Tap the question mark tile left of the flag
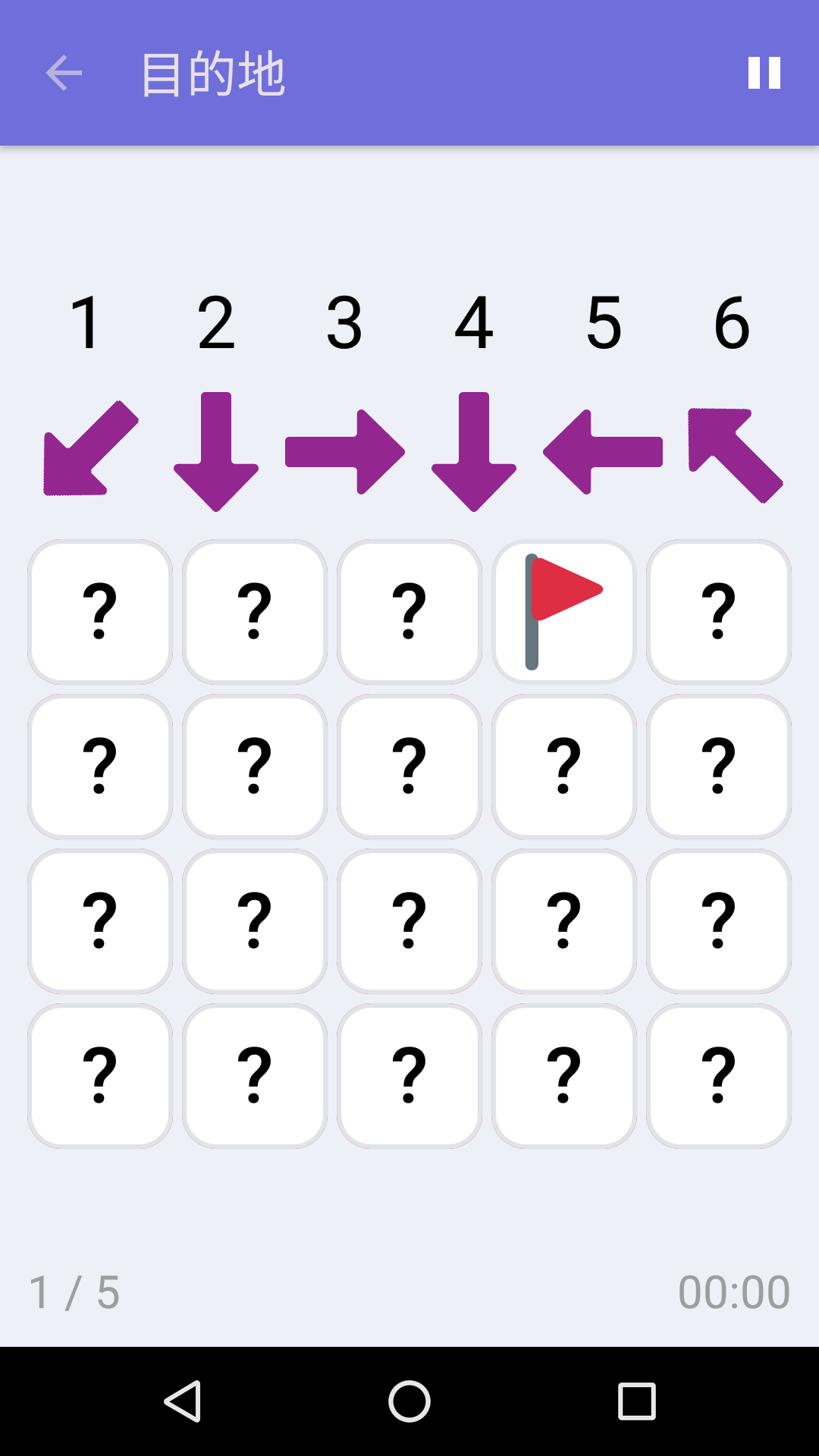 click(x=409, y=610)
